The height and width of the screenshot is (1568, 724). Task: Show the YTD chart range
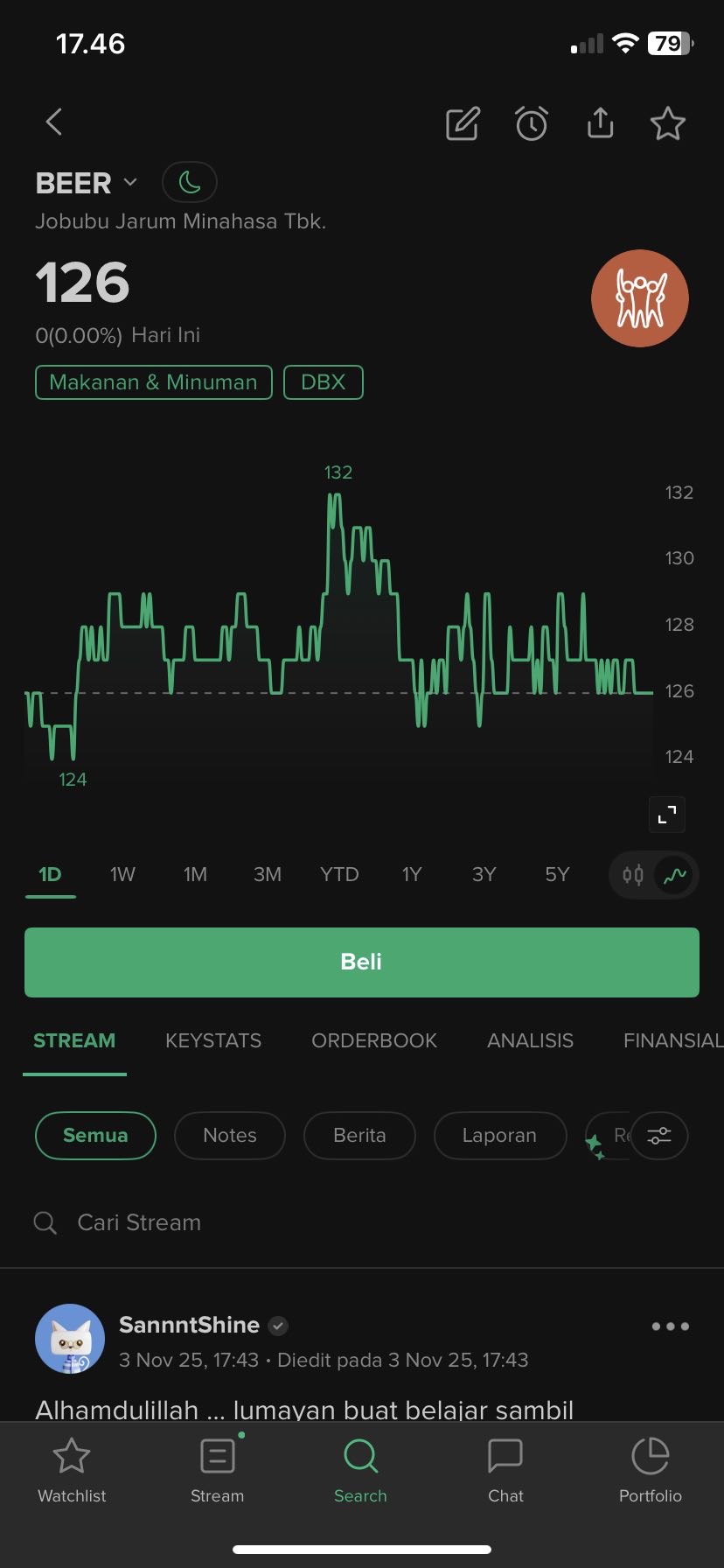(339, 874)
